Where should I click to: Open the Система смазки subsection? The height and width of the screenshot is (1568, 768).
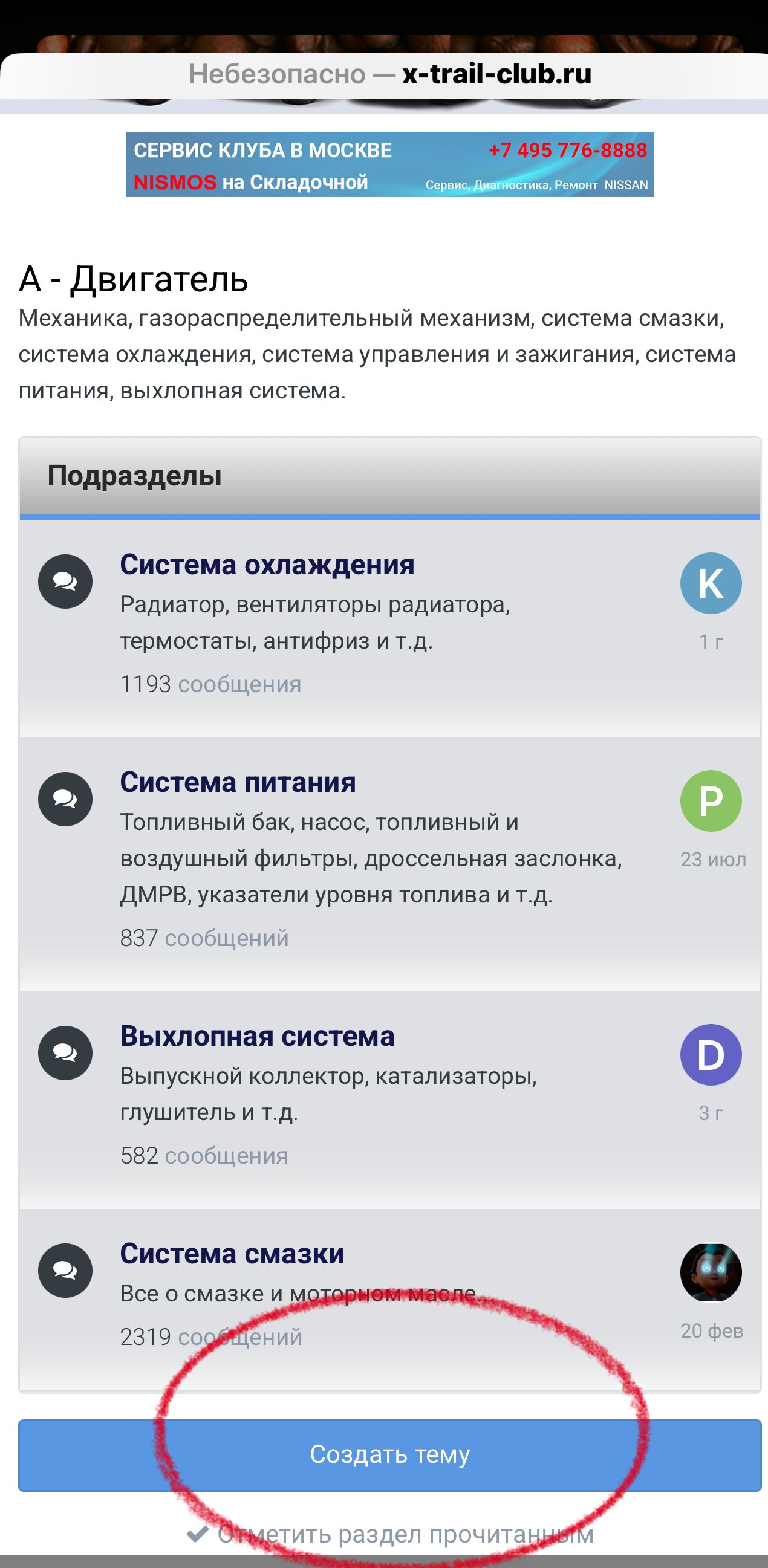tap(232, 1253)
